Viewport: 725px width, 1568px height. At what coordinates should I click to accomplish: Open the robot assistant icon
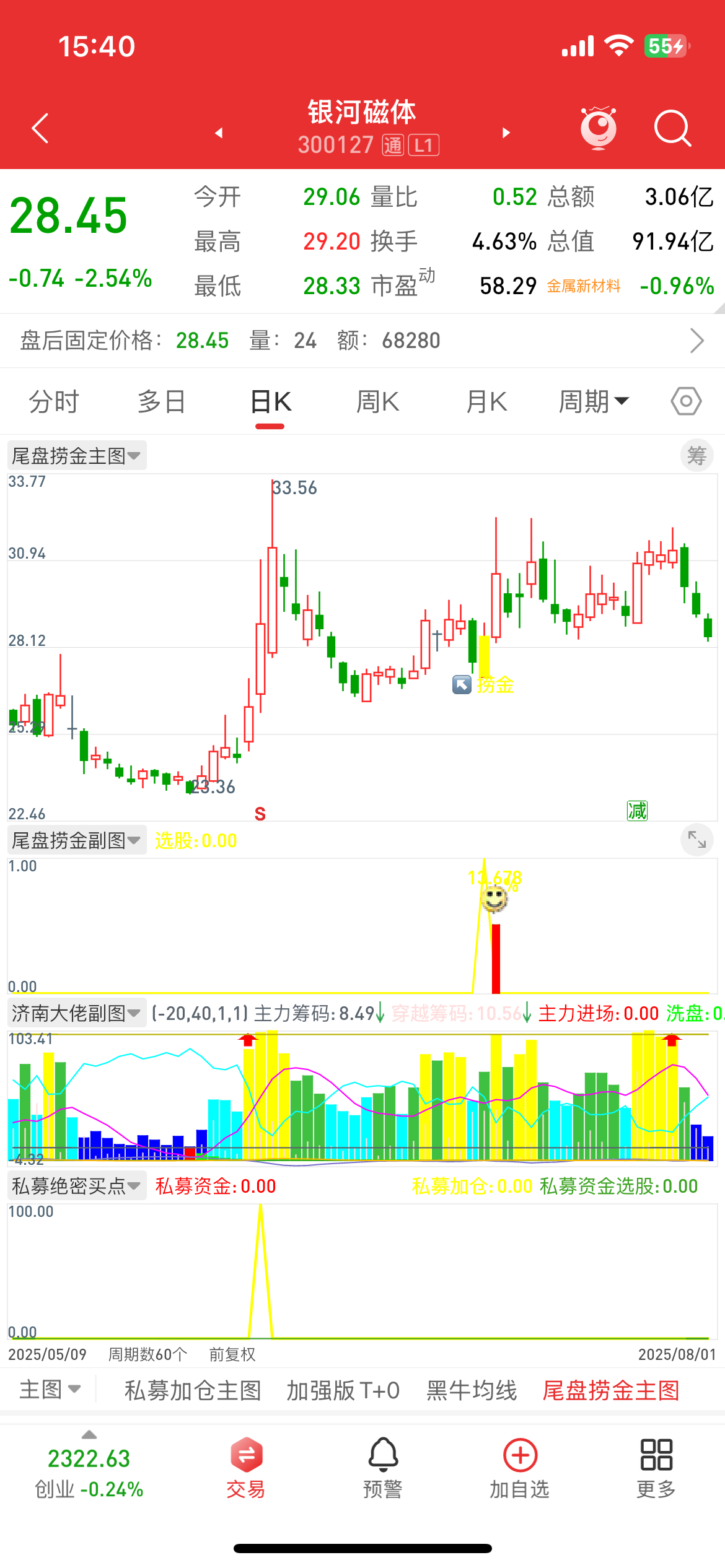click(x=598, y=128)
